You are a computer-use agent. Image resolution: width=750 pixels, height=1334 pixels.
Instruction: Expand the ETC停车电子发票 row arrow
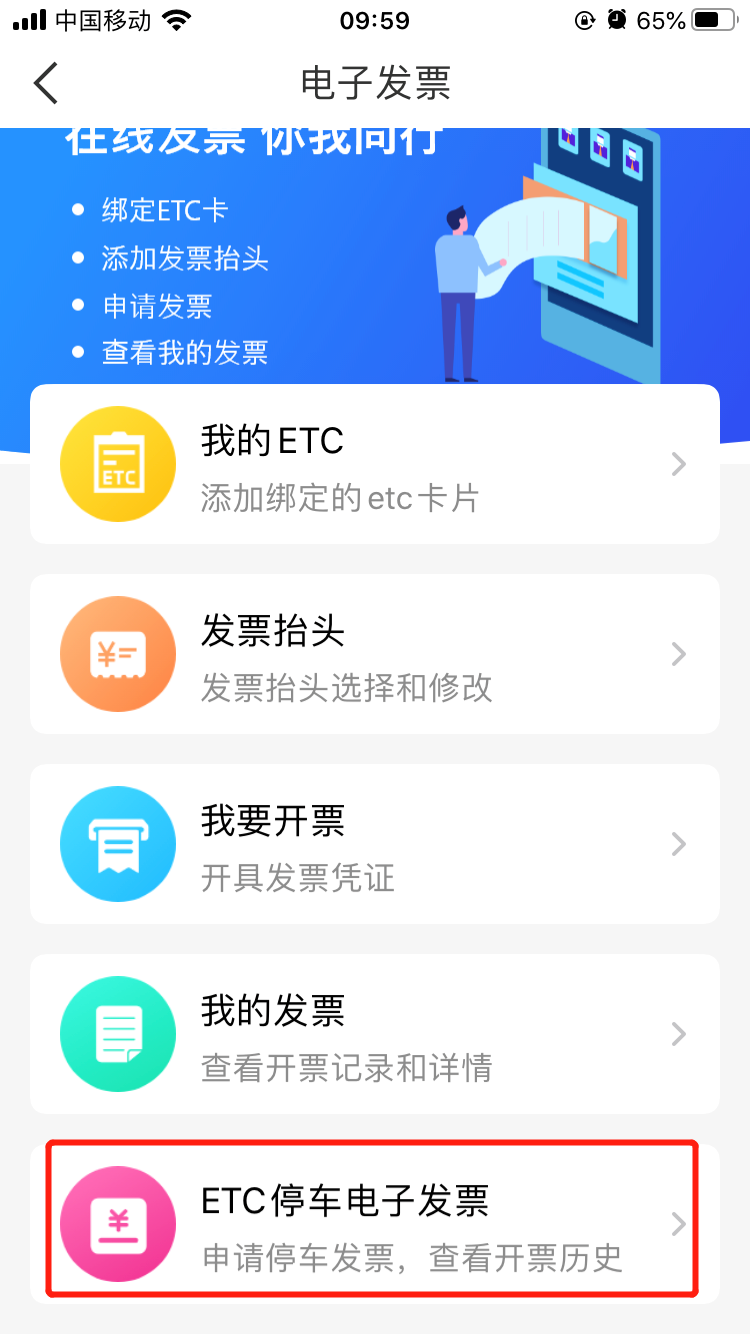point(678,1224)
